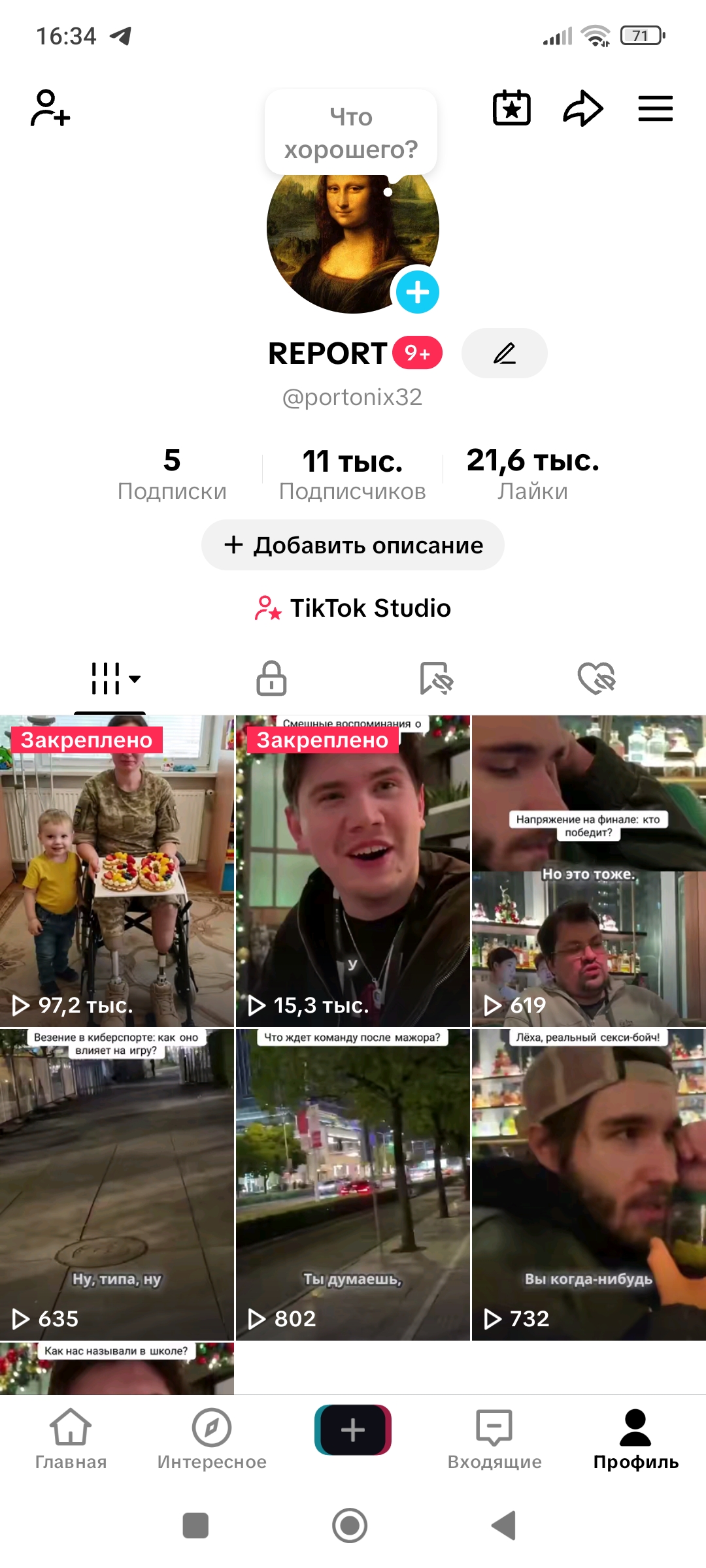
Task: Open TikTok Studio
Action: pyautogui.click(x=353, y=608)
